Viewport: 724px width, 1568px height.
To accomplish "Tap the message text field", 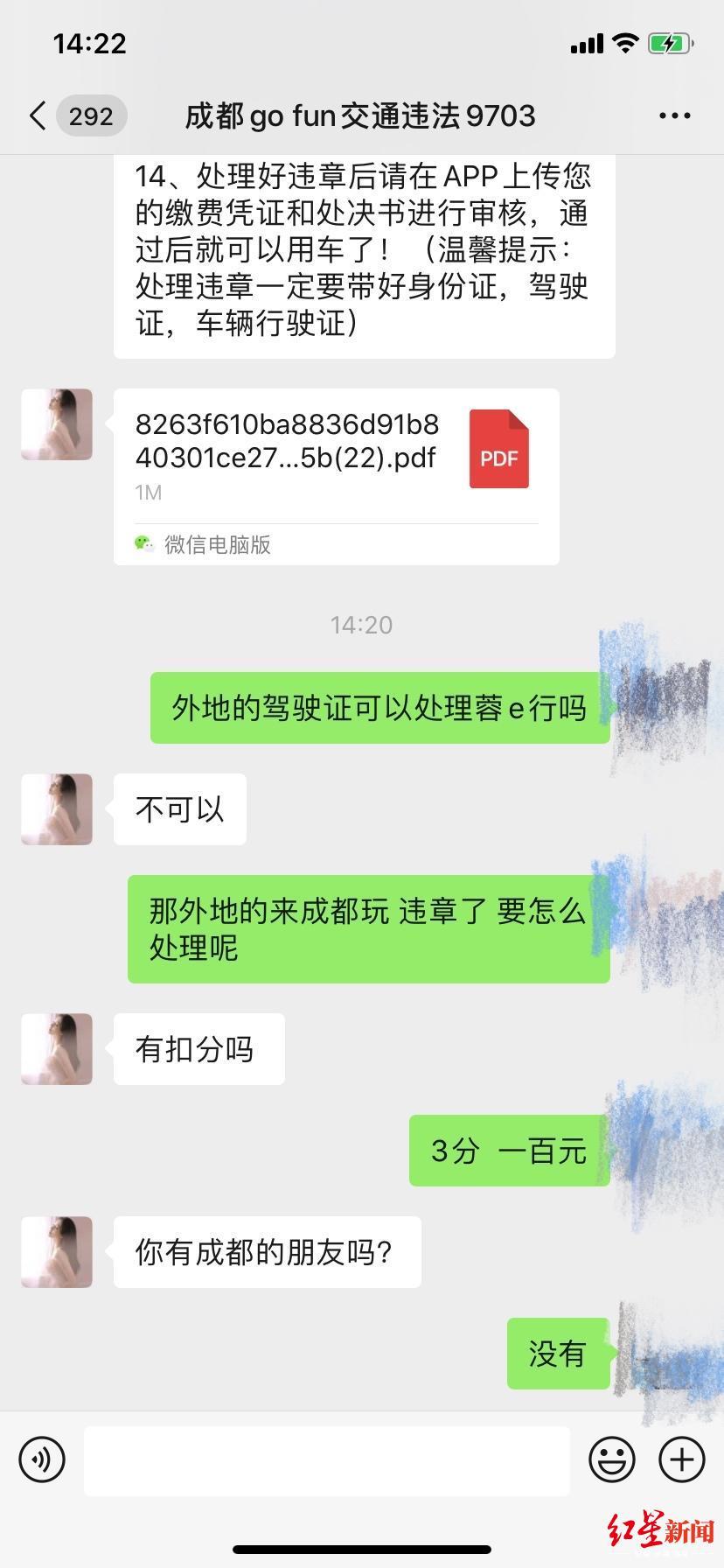I will (326, 1459).
